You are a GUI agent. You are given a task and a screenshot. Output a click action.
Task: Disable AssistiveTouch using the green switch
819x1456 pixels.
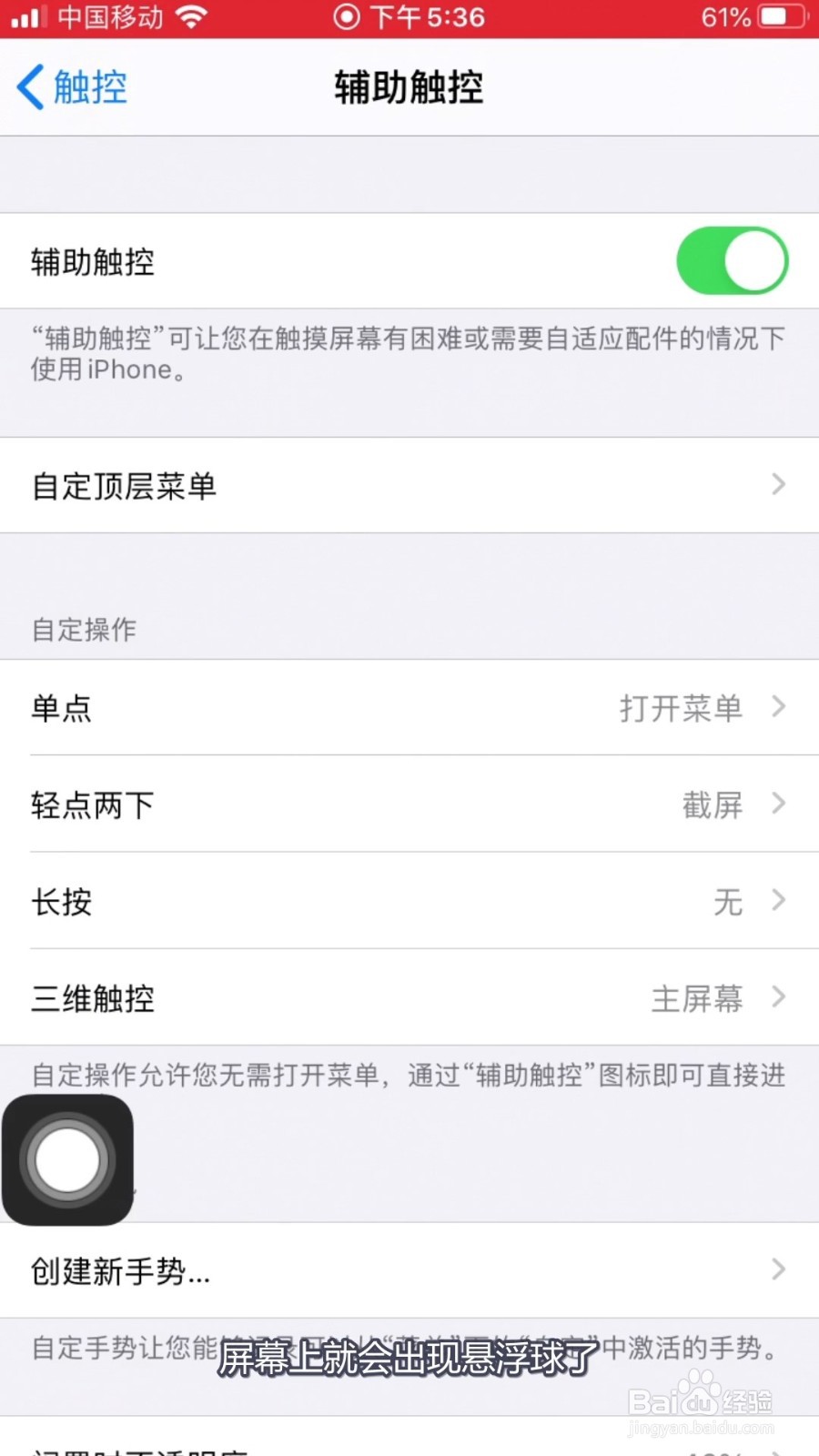pyautogui.click(x=733, y=261)
